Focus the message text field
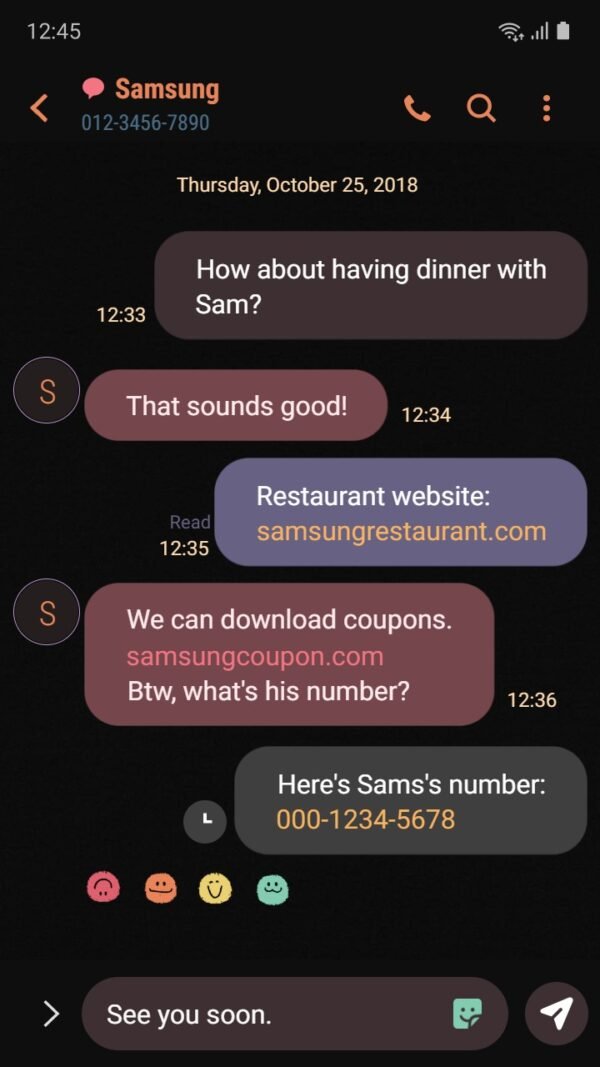 point(270,1014)
